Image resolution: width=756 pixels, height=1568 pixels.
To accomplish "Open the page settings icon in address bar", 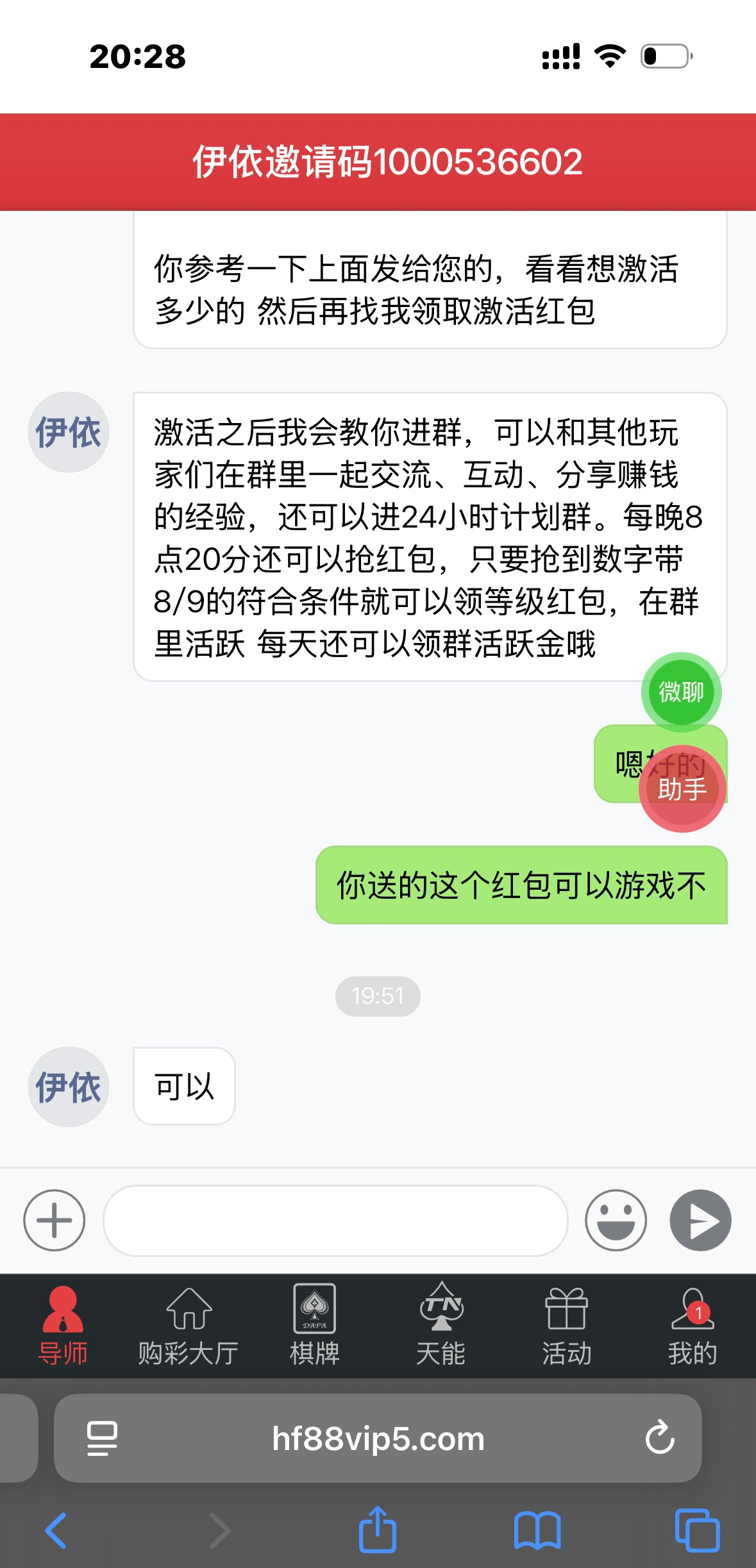I will click(x=102, y=1439).
